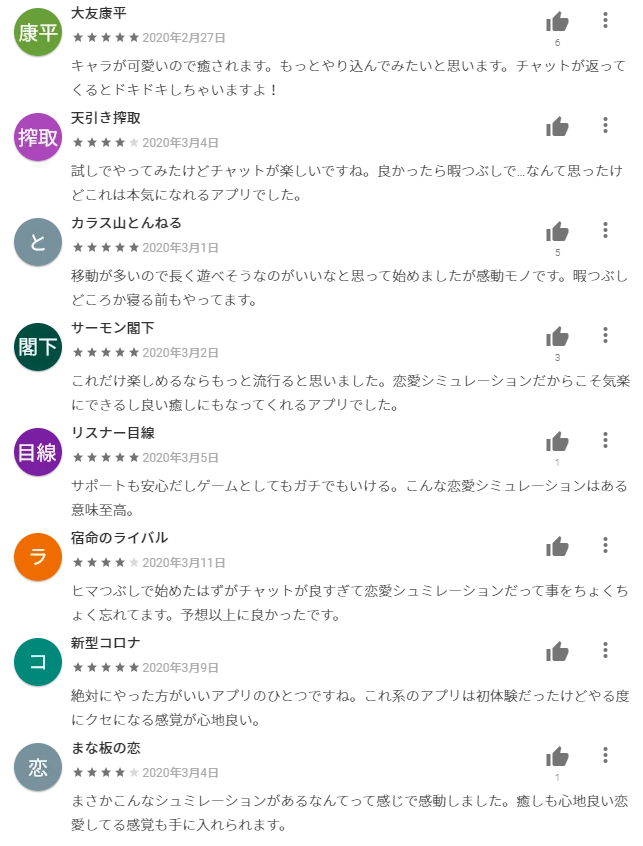
Task: Mark まな板の恋's review as helpful
Action: (557, 757)
